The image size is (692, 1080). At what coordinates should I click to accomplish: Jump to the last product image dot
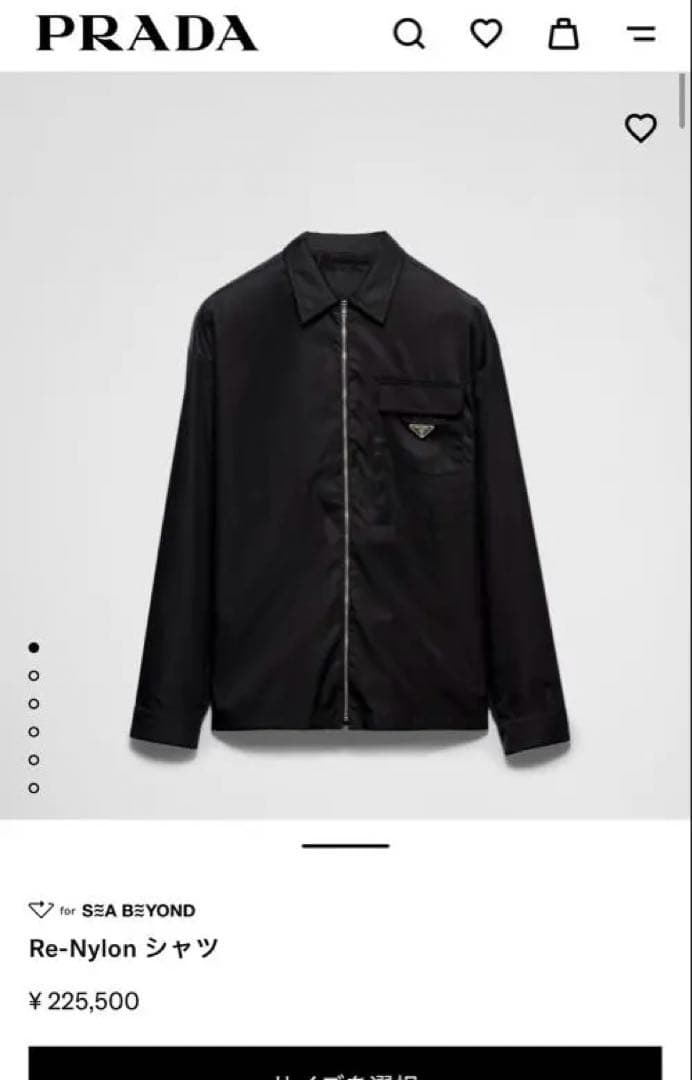pyautogui.click(x=34, y=788)
